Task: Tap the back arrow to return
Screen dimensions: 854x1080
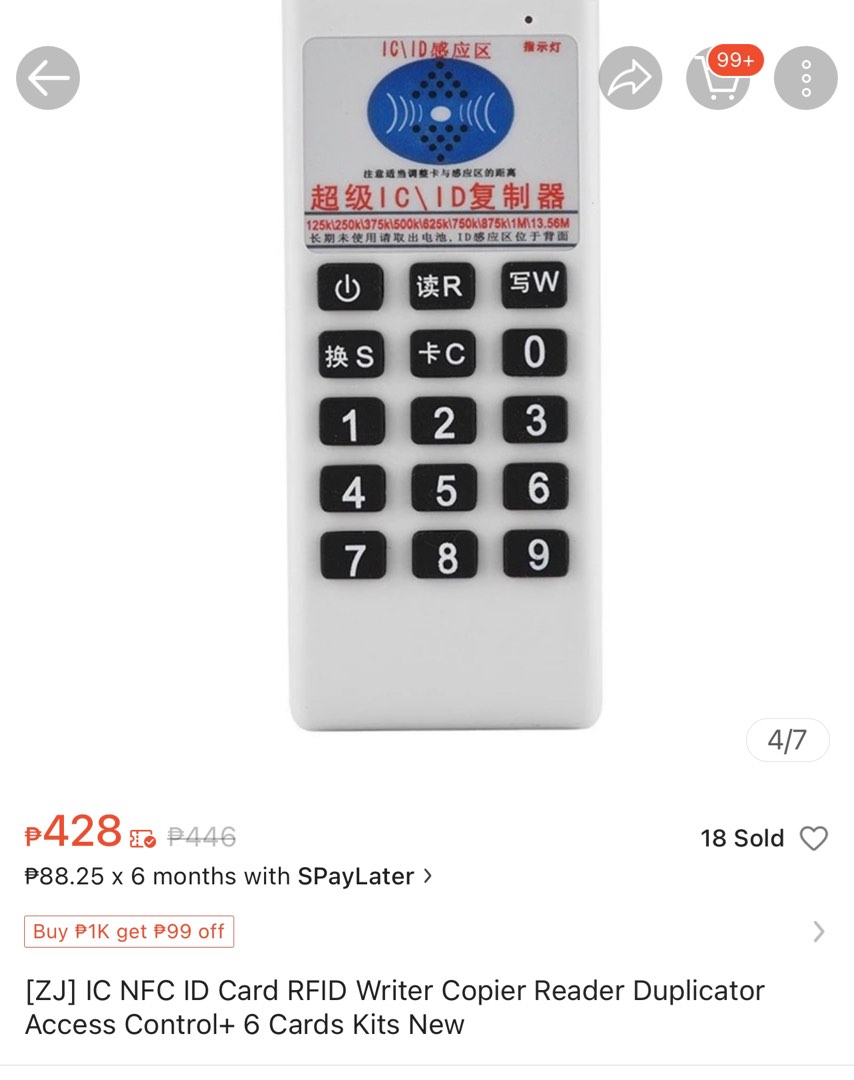Action: [47, 77]
